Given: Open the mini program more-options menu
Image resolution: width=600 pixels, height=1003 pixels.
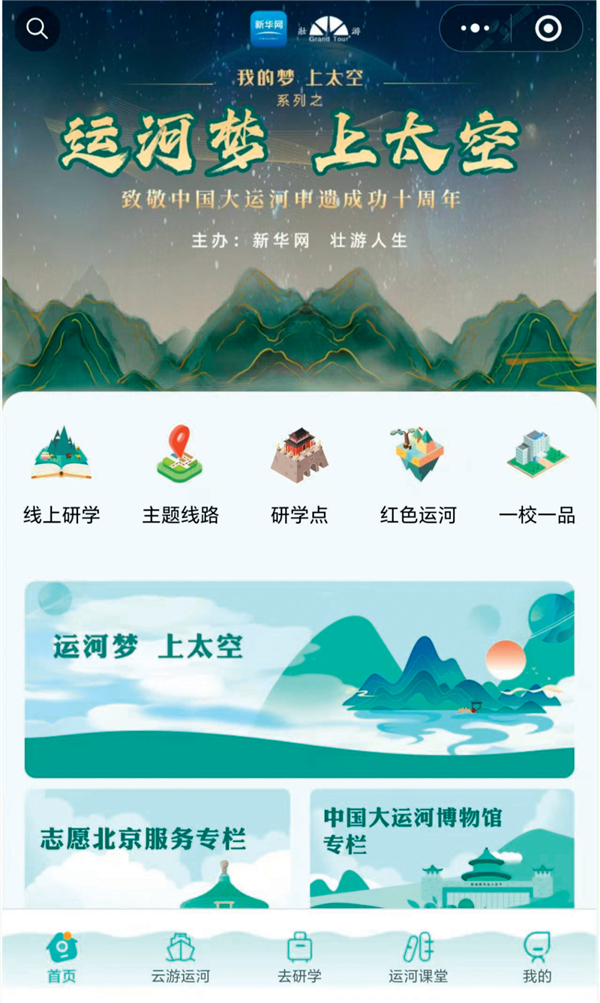Looking at the screenshot, I should 475,29.
